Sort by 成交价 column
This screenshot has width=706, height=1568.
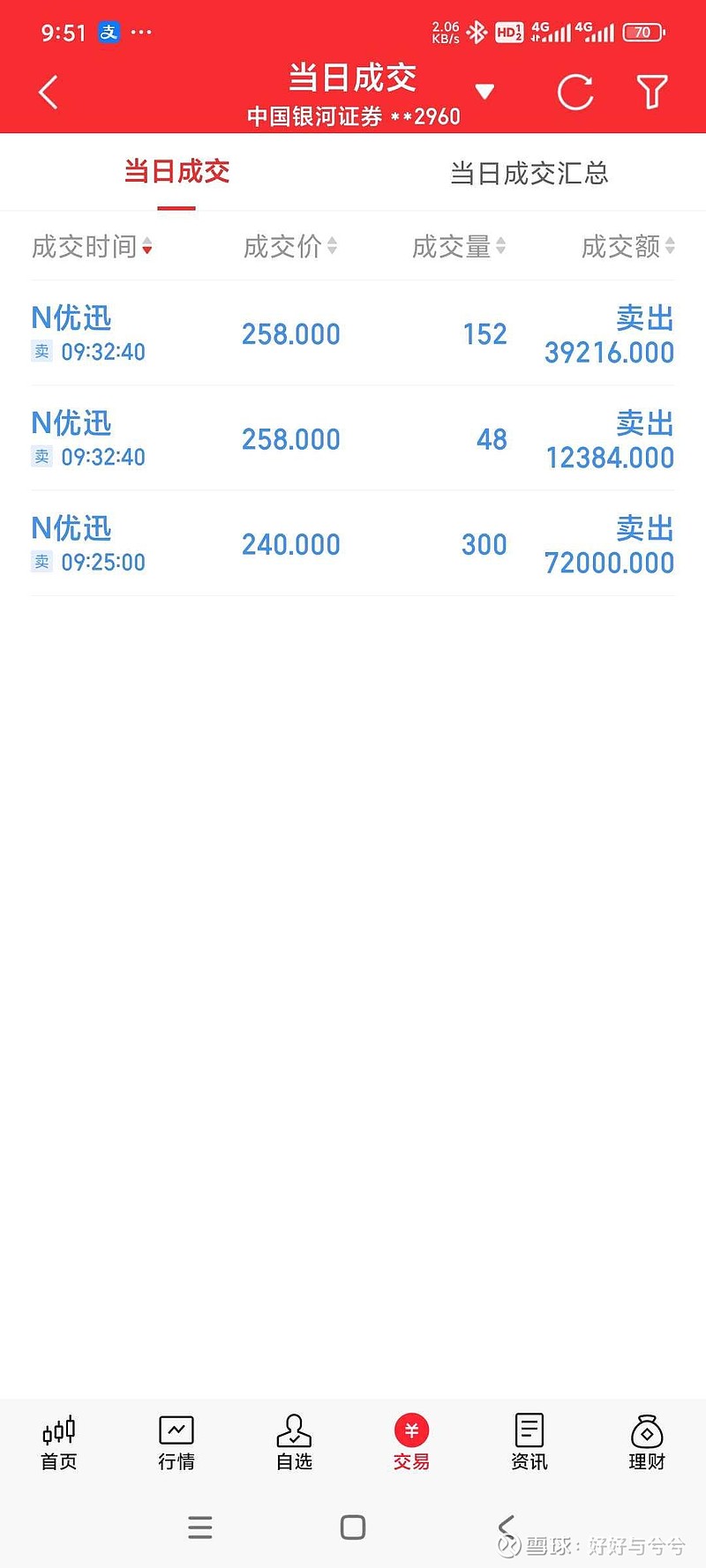(x=289, y=247)
